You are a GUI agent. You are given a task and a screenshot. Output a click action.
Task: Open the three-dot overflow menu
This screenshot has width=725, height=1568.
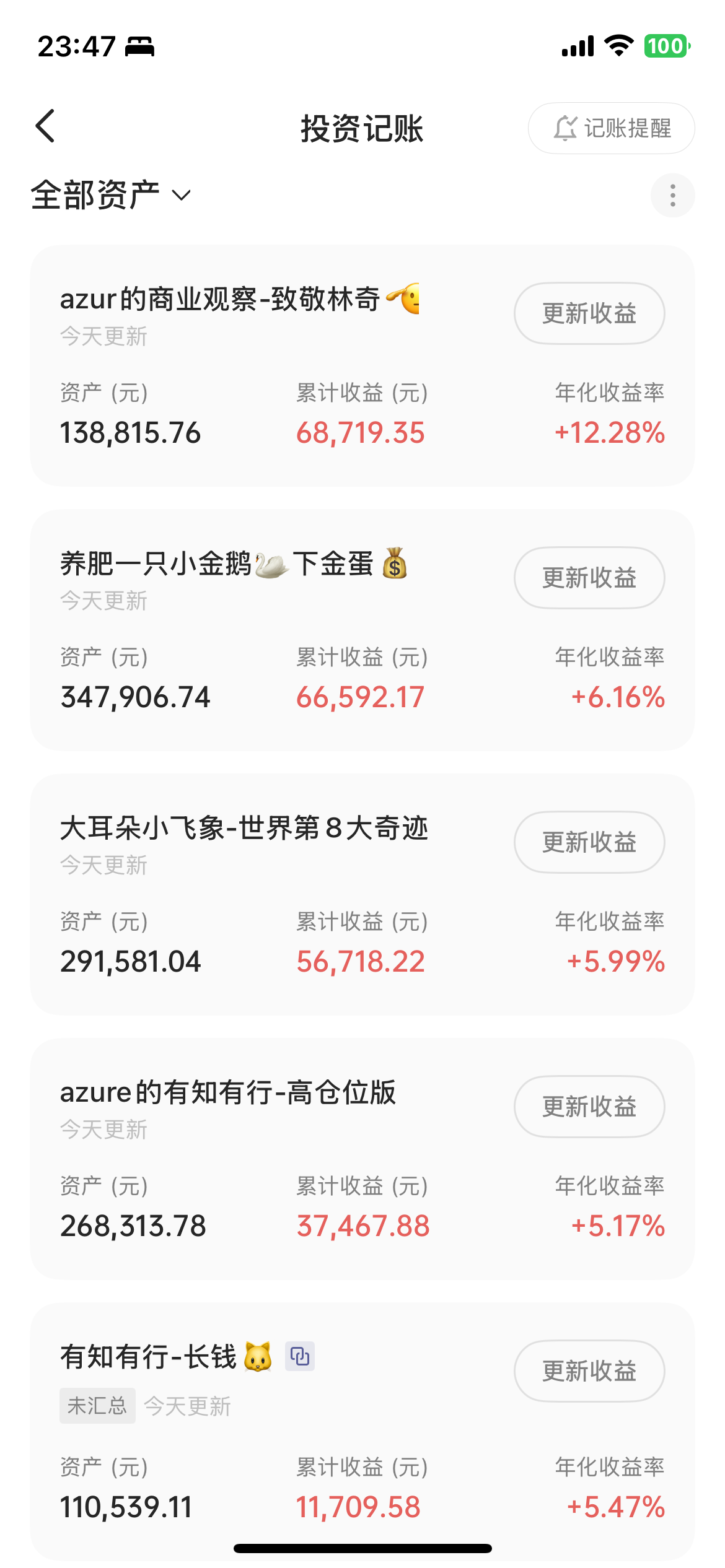coord(672,196)
